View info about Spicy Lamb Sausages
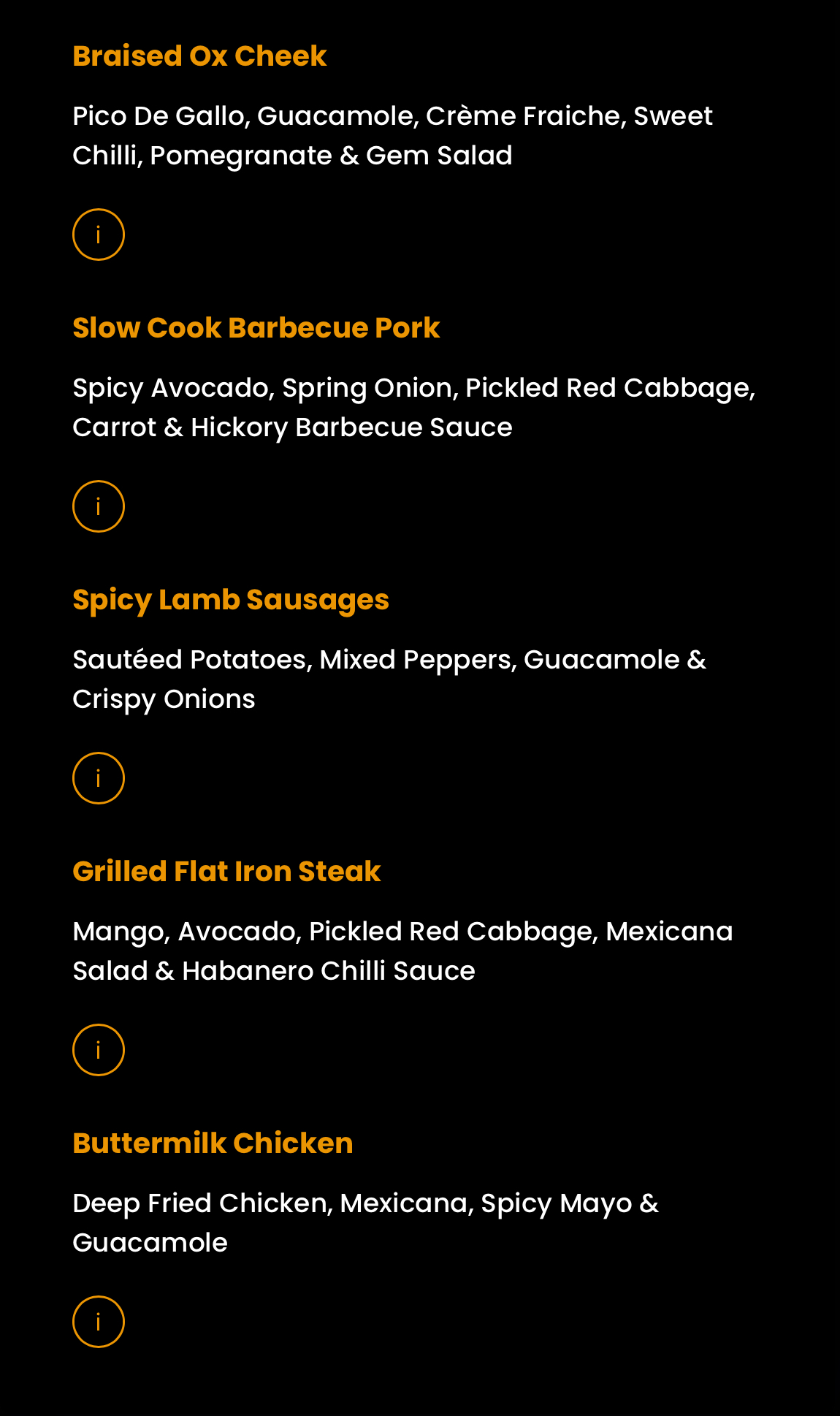 pos(99,778)
